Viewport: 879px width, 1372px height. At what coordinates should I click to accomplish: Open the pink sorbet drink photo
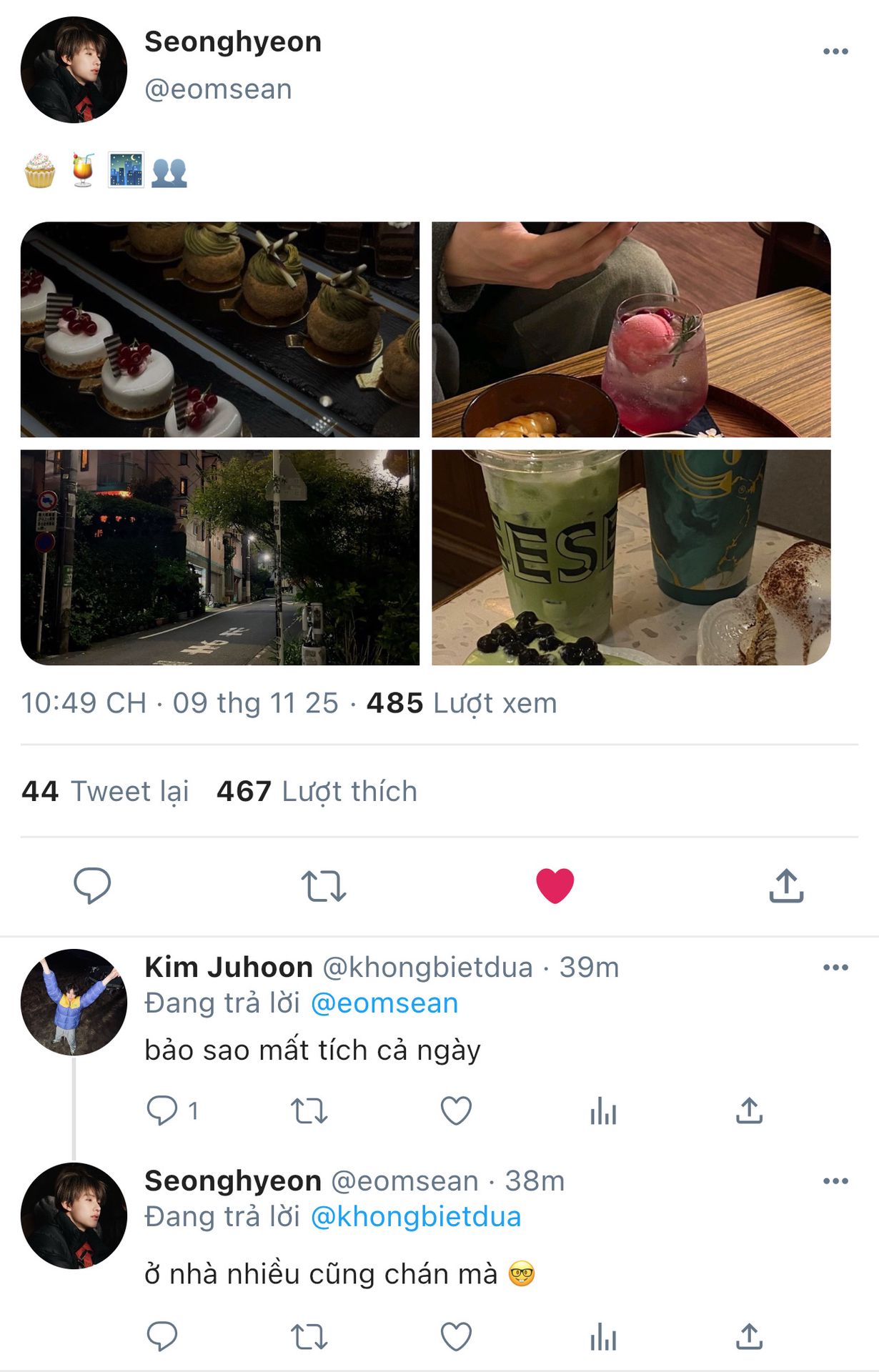click(x=630, y=329)
